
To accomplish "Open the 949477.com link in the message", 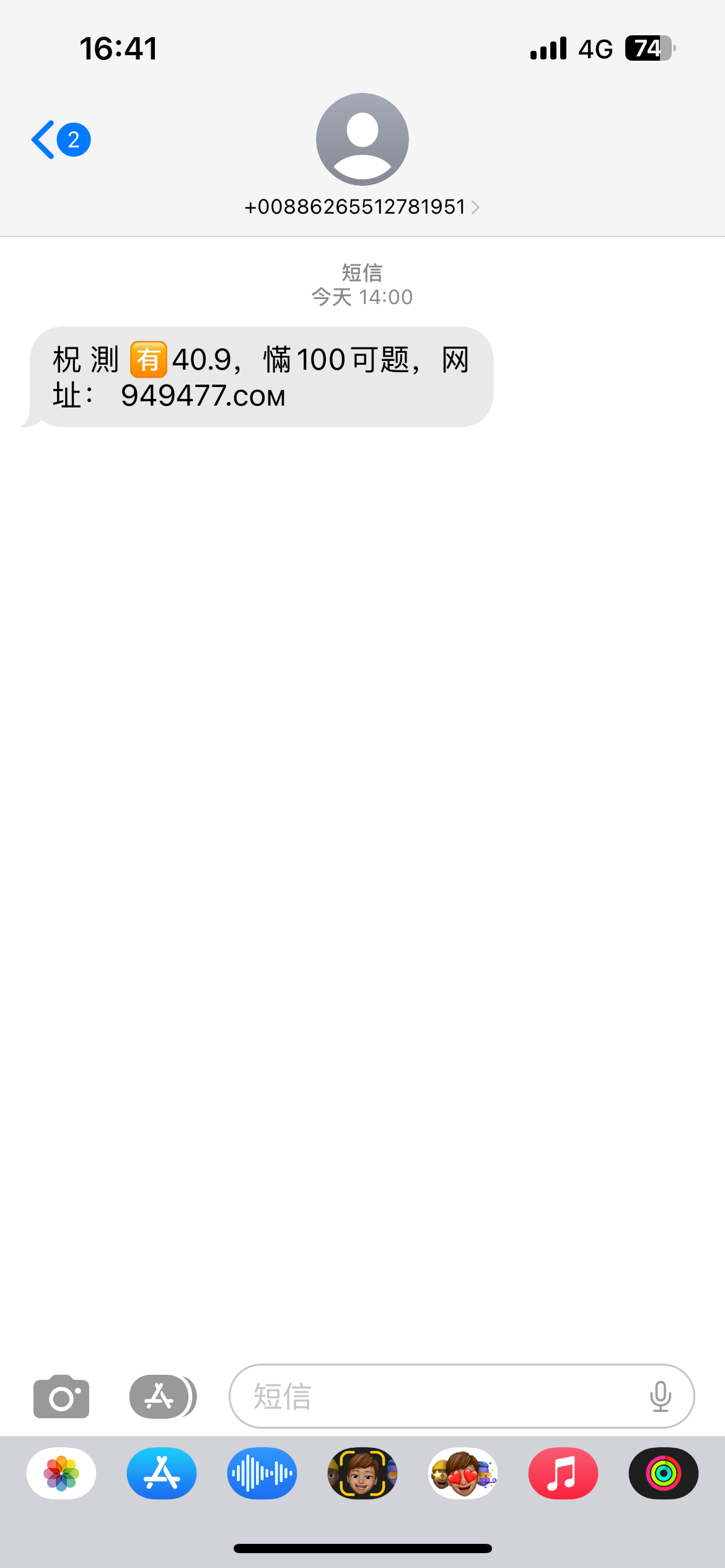I will pyautogui.click(x=203, y=396).
